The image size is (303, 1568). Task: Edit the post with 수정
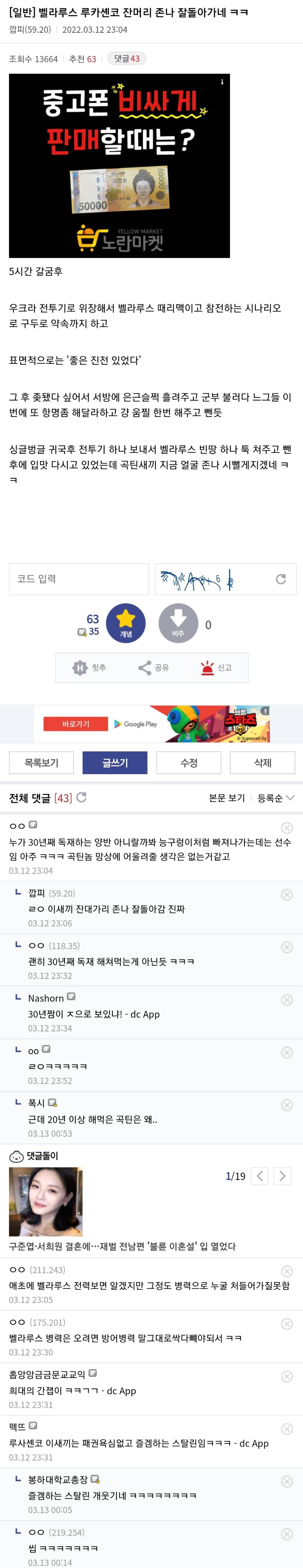tap(188, 762)
